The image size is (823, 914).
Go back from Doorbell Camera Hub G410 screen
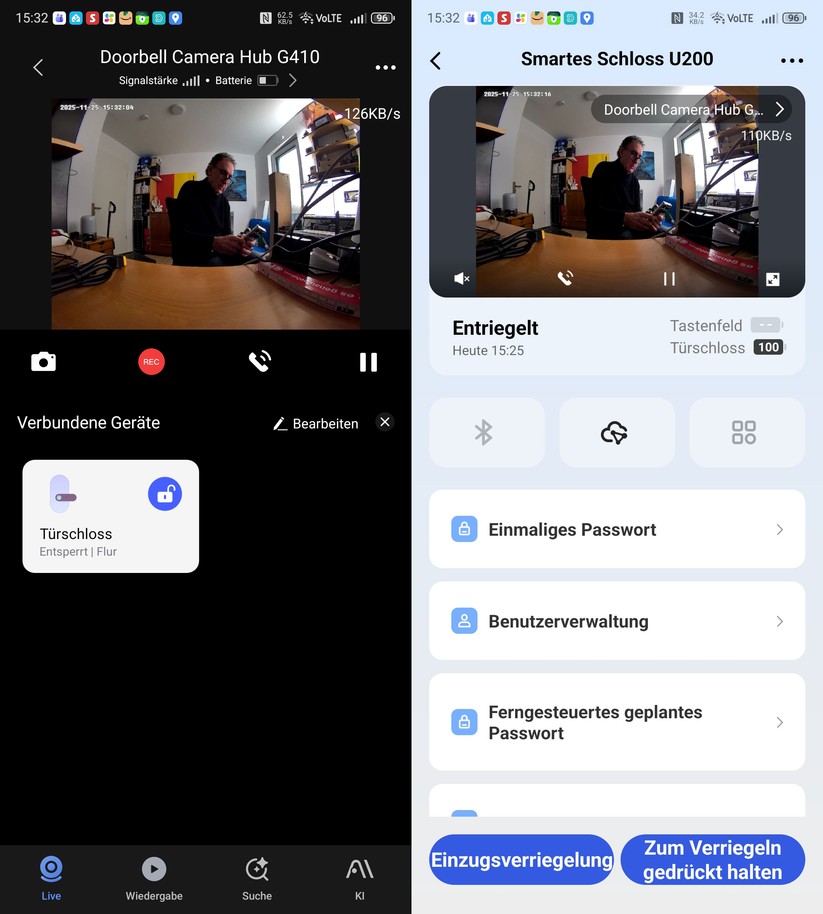[38, 67]
